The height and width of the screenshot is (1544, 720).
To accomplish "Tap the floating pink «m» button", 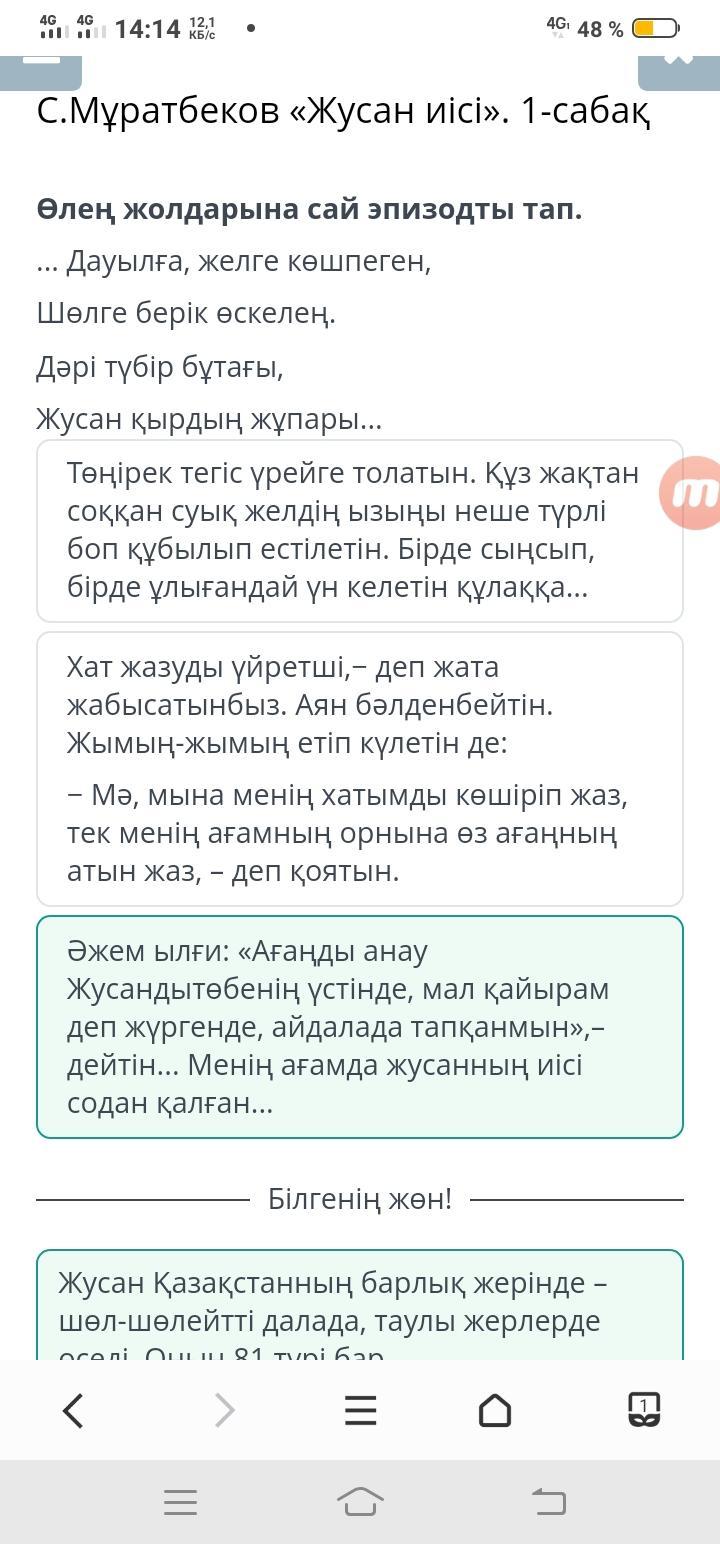I will (x=692, y=491).
